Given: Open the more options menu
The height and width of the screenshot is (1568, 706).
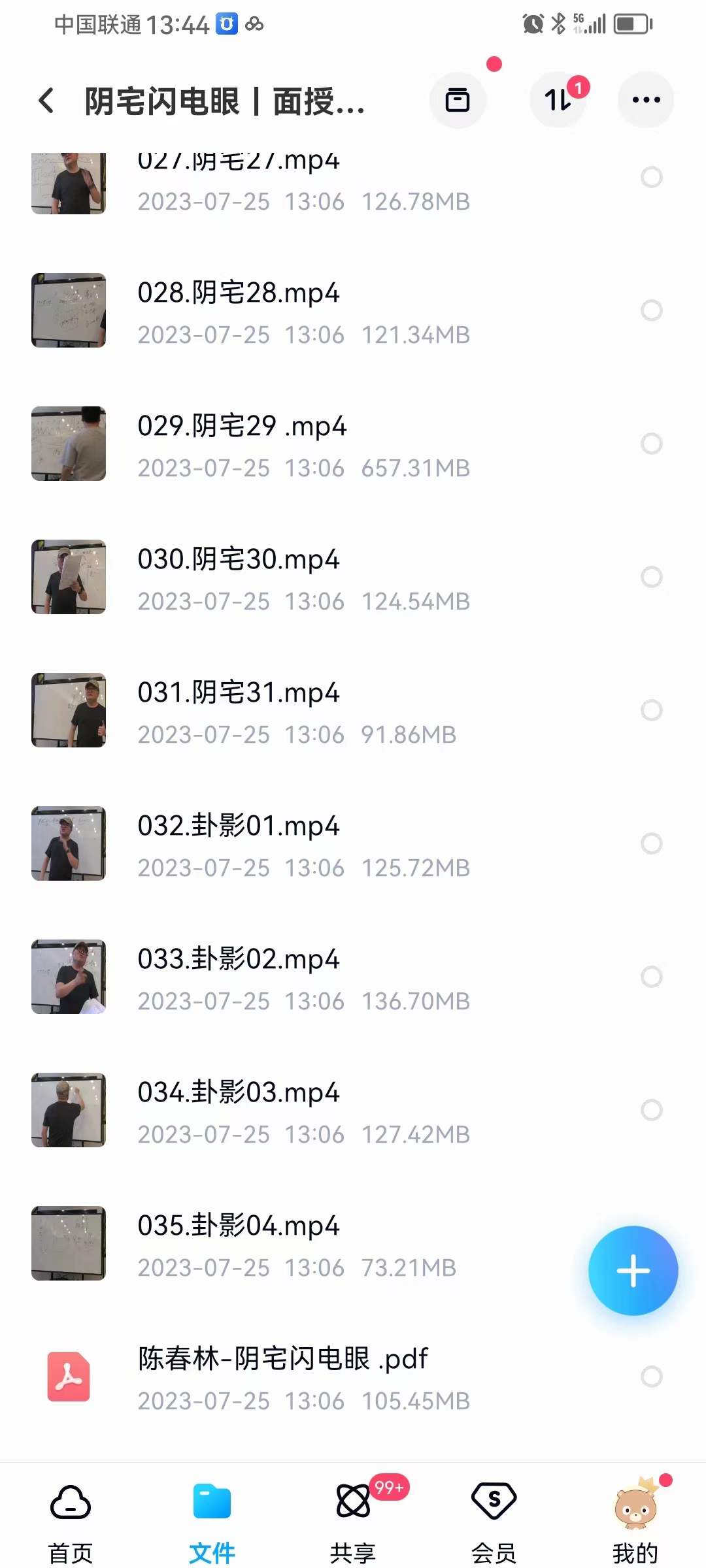Looking at the screenshot, I should 645,99.
